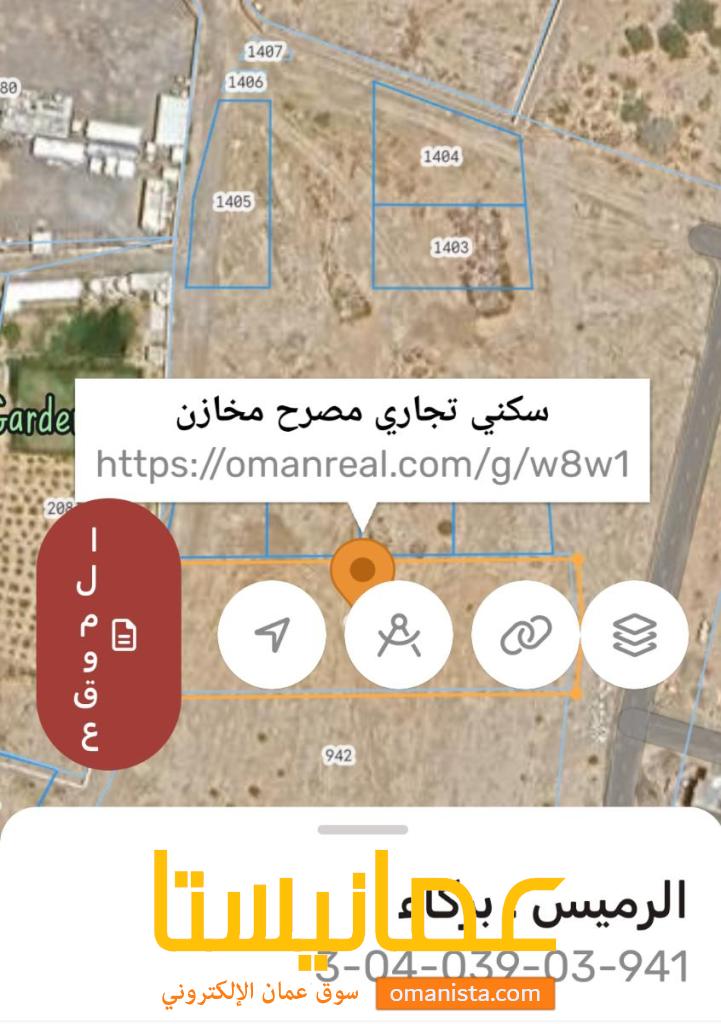Copy the plot link icon
Image resolution: width=721 pixels, height=1024 pixels.
click(x=526, y=634)
